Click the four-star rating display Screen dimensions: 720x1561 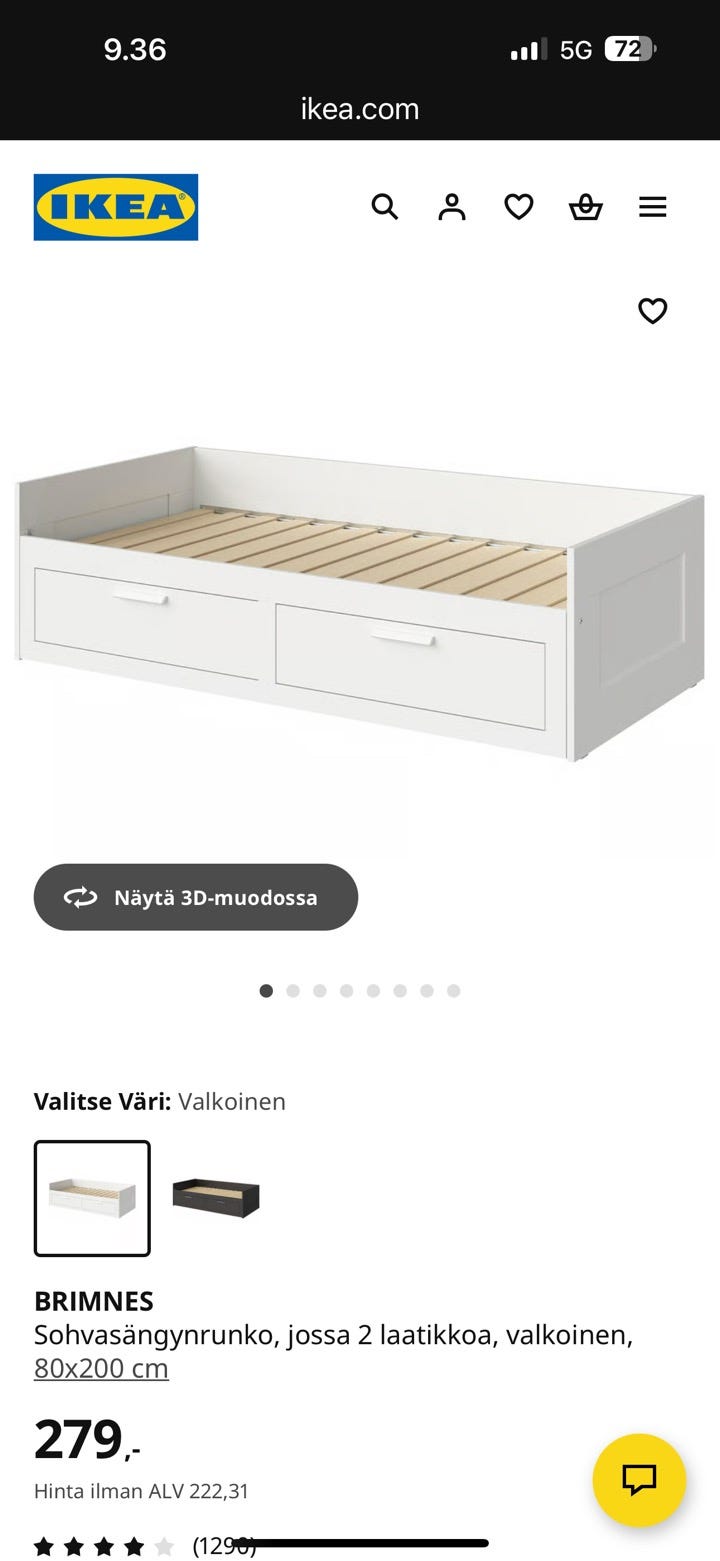click(x=103, y=1544)
